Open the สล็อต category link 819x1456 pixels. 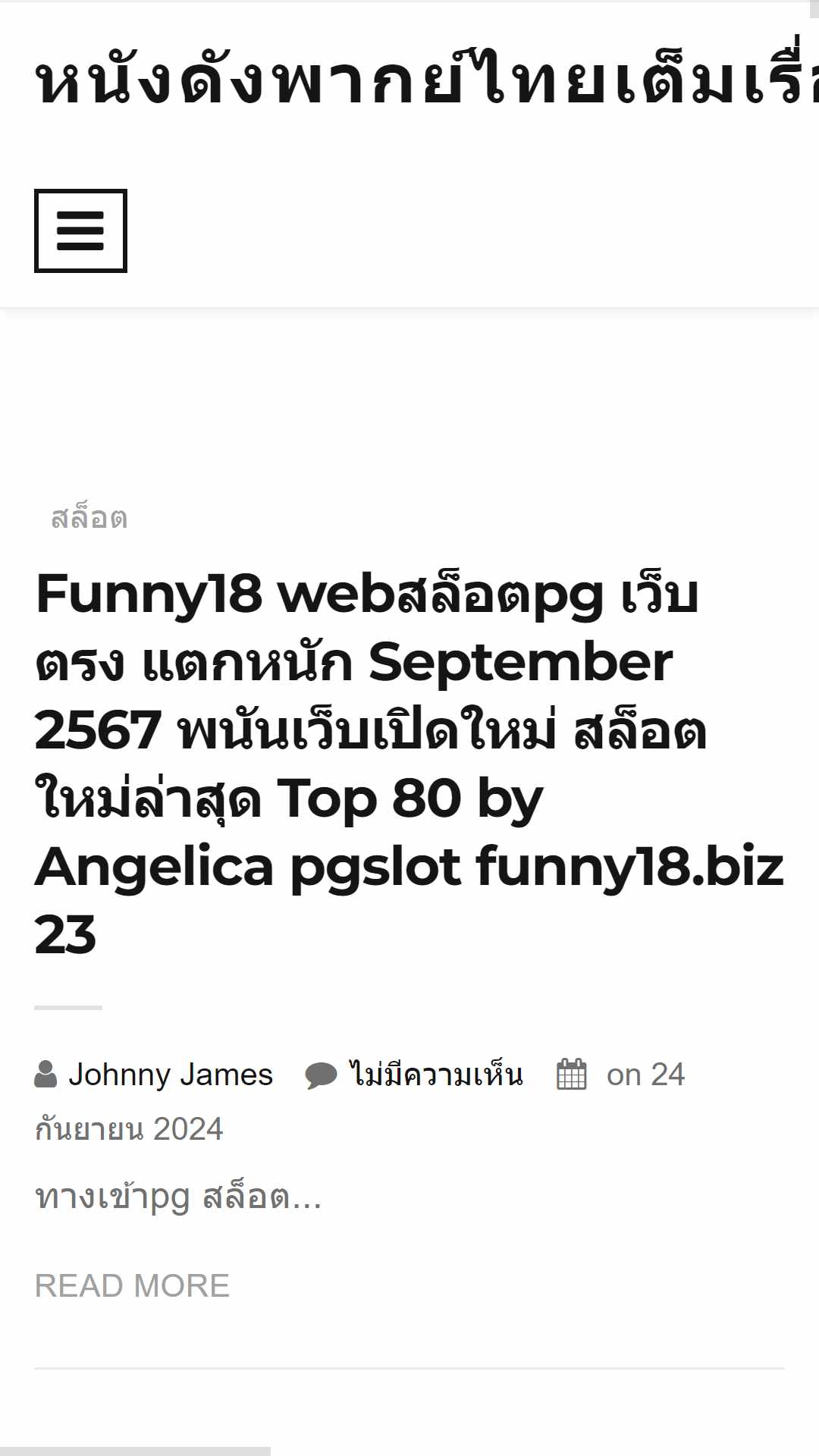coord(89,518)
